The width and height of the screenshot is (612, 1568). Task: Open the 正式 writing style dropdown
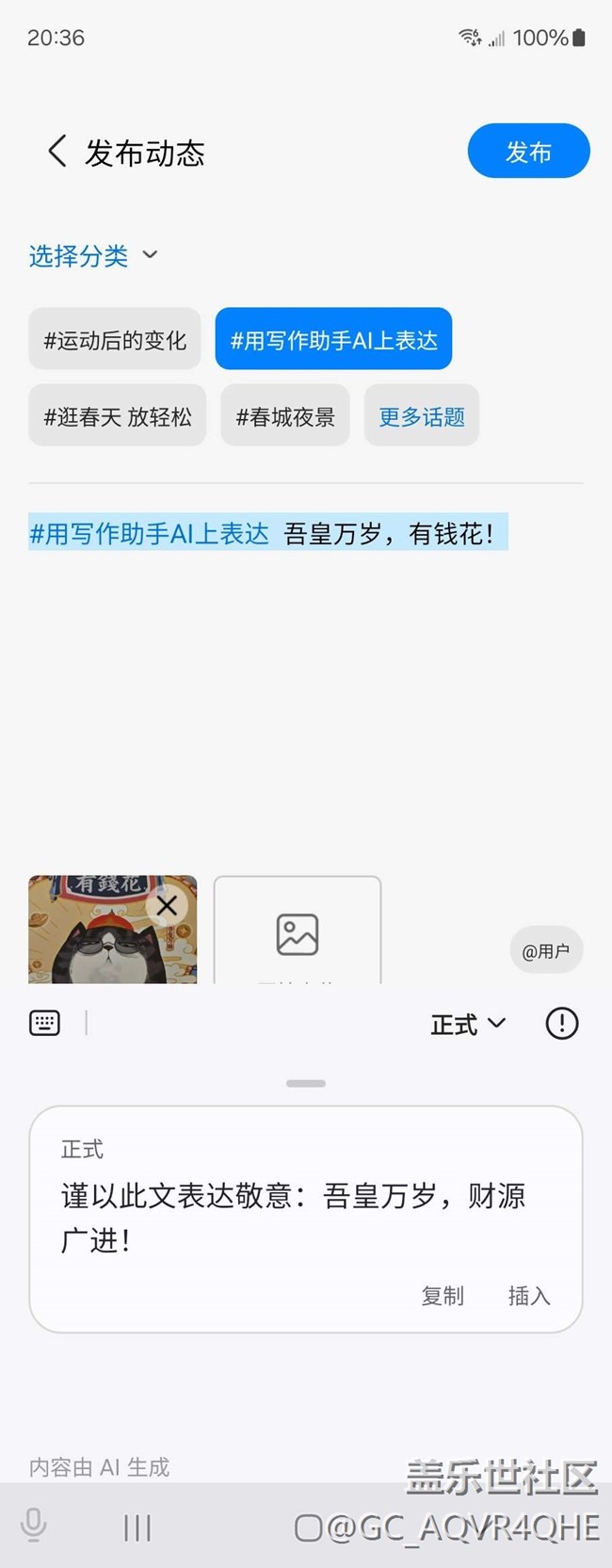pos(468,1024)
